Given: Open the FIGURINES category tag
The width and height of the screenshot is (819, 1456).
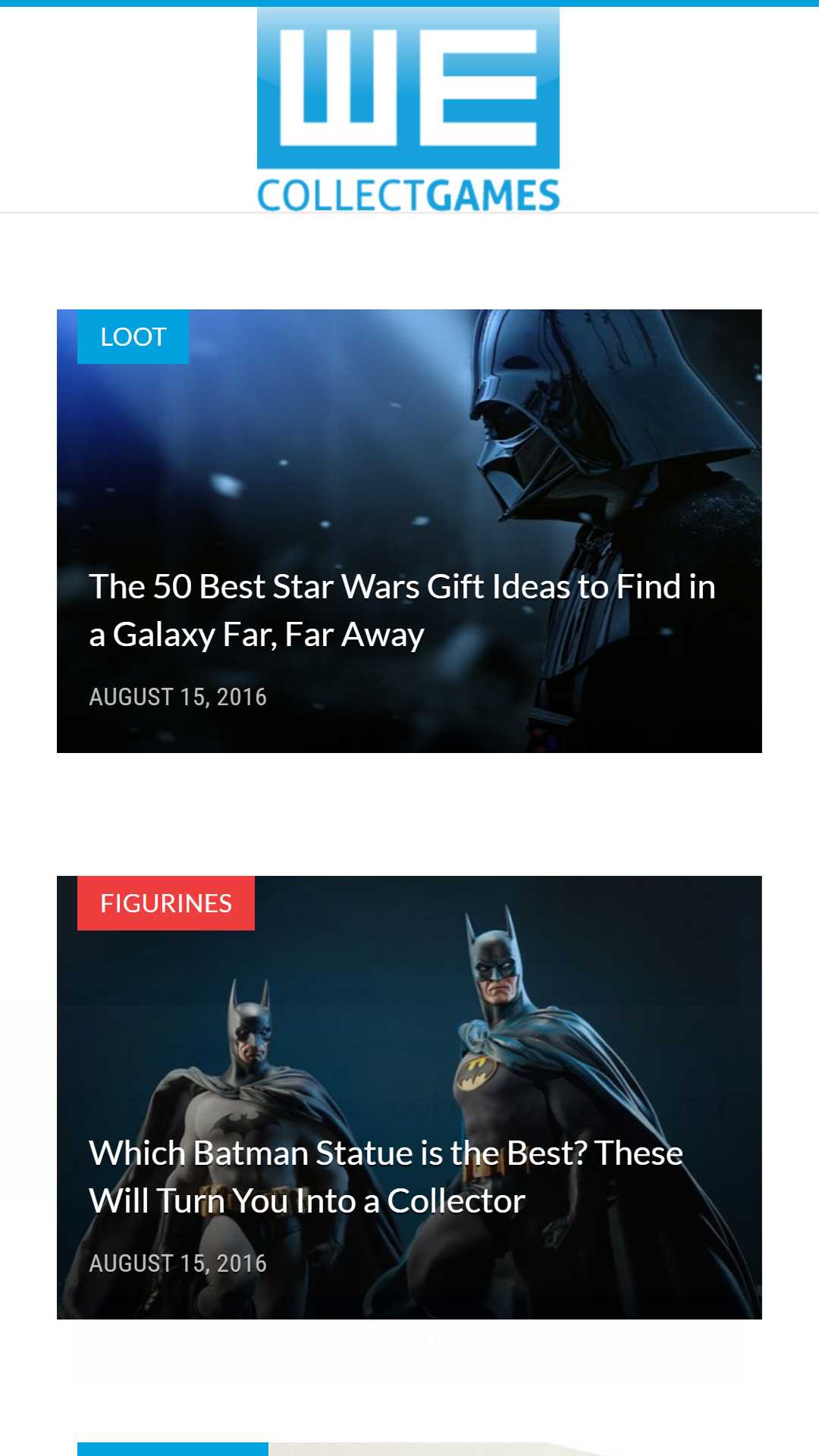Looking at the screenshot, I should [165, 903].
